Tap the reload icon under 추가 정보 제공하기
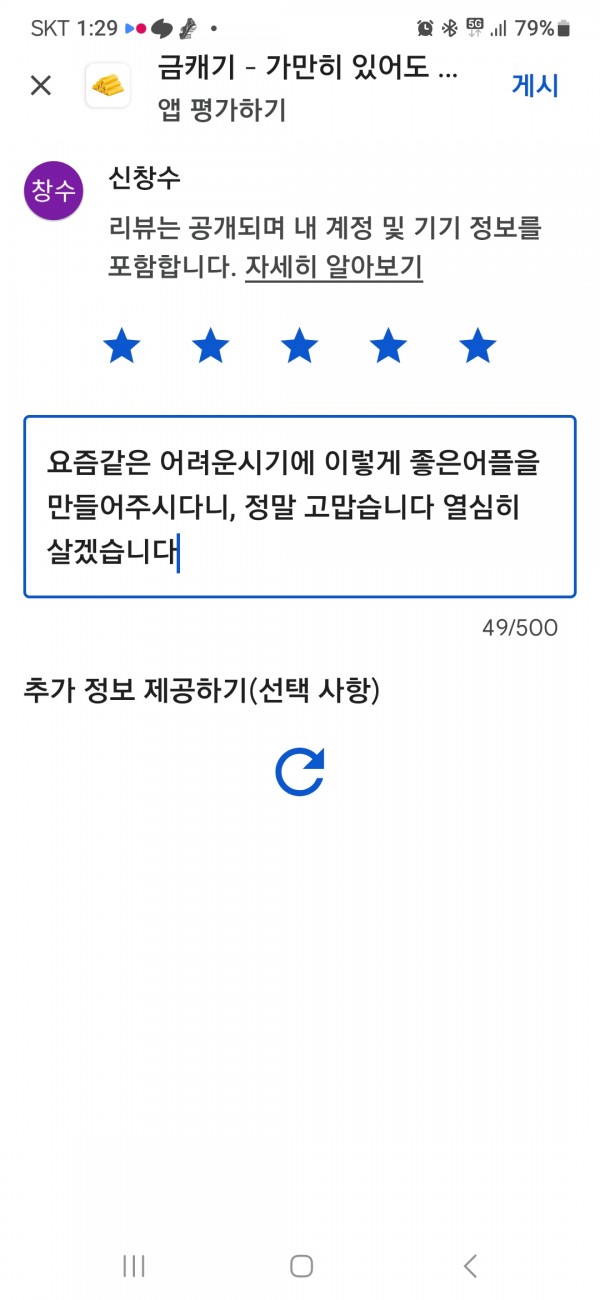The width and height of the screenshot is (600, 1300). pos(300,772)
